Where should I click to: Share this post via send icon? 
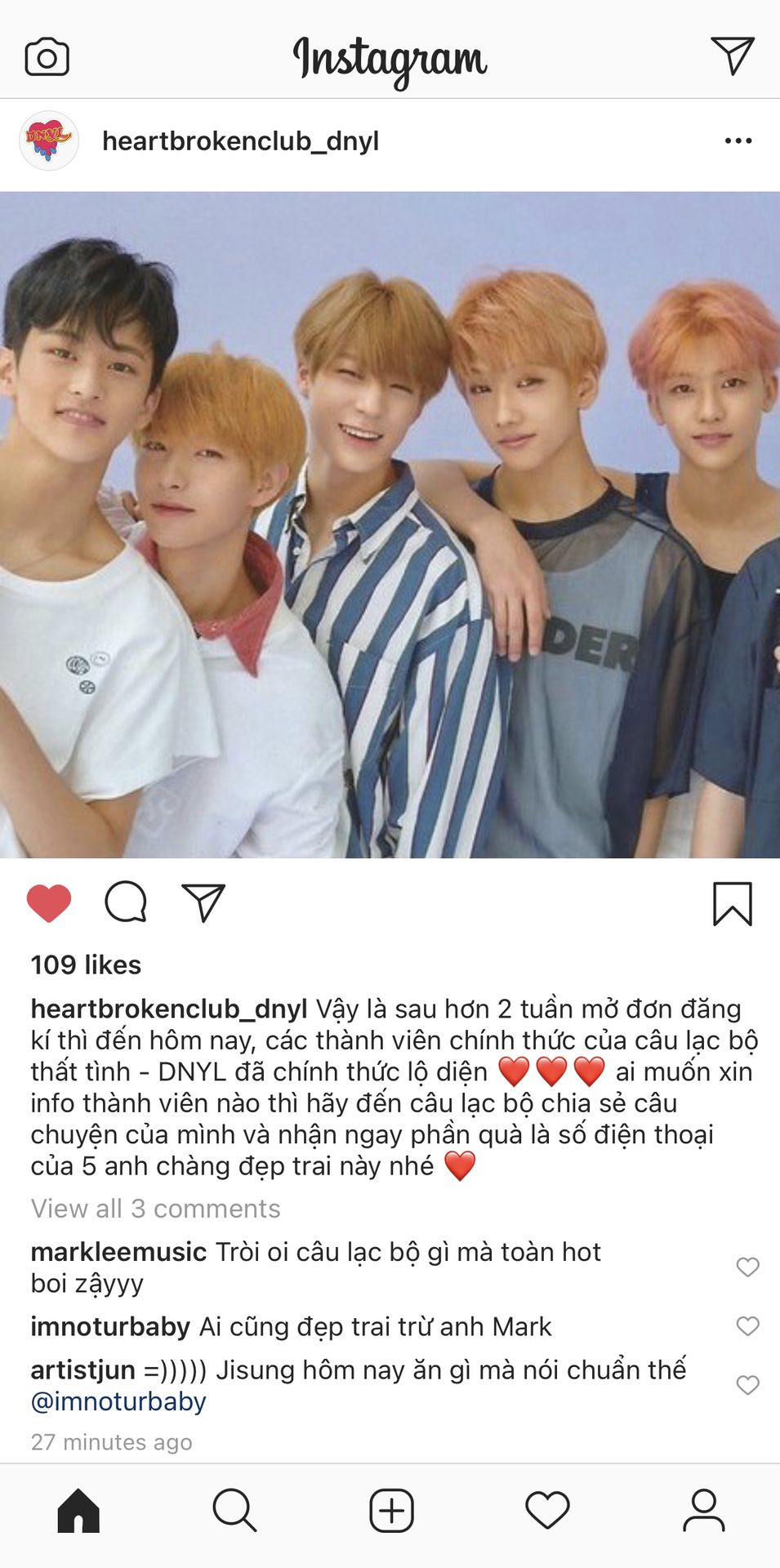(x=203, y=902)
